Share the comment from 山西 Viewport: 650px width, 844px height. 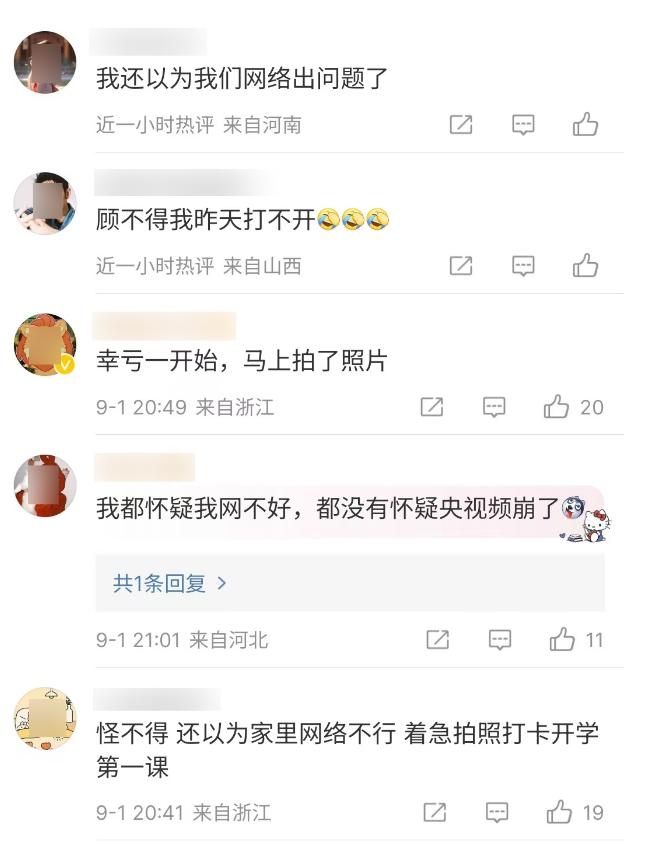coord(461,266)
